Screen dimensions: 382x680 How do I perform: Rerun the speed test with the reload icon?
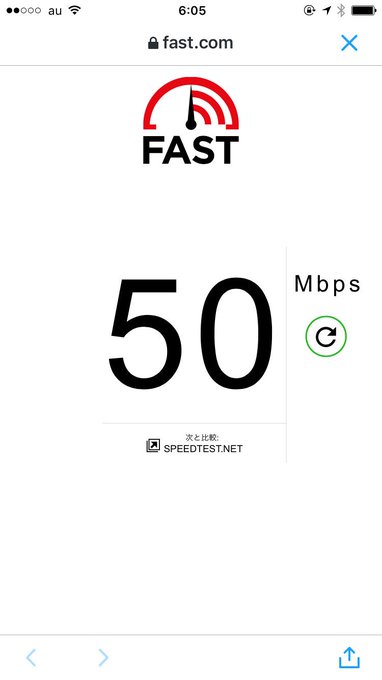pyautogui.click(x=326, y=337)
